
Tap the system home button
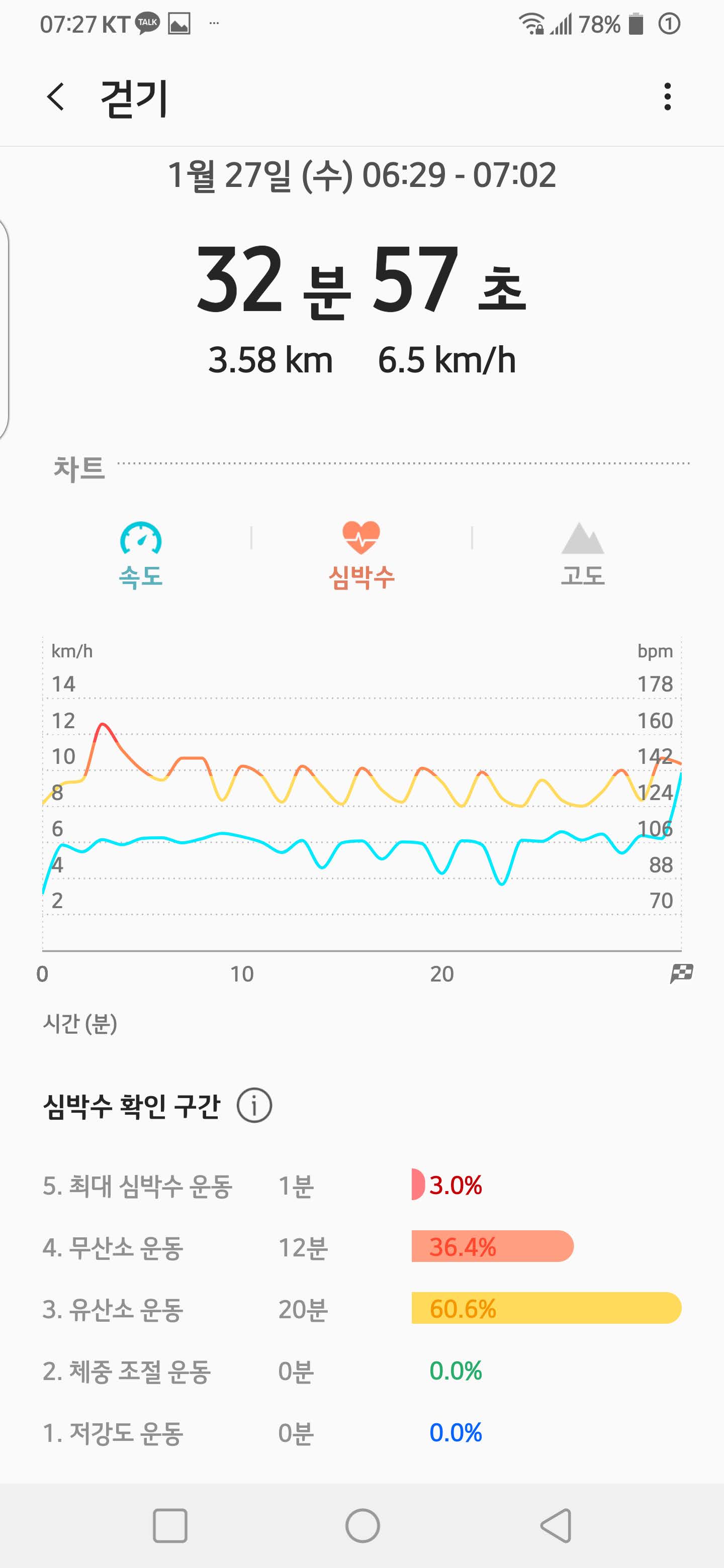363,1525
